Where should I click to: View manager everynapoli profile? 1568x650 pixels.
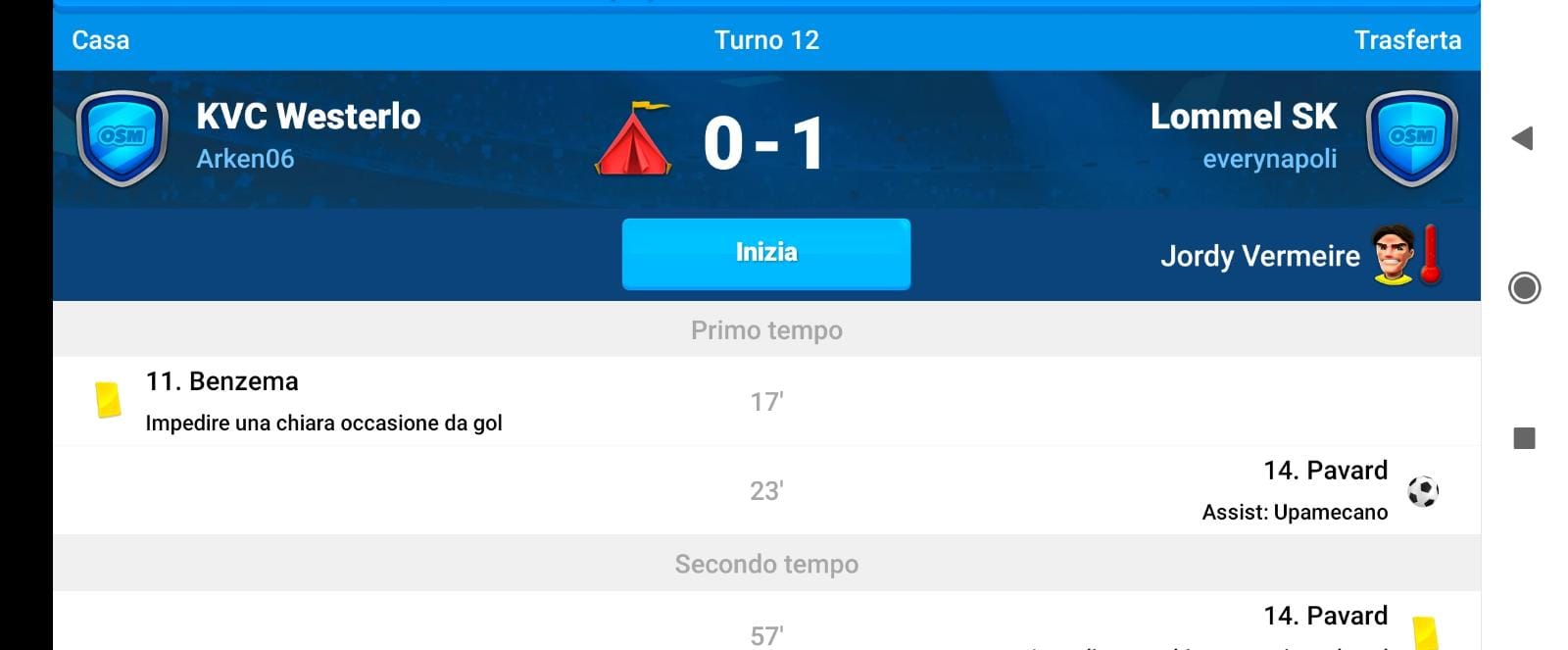(1269, 159)
